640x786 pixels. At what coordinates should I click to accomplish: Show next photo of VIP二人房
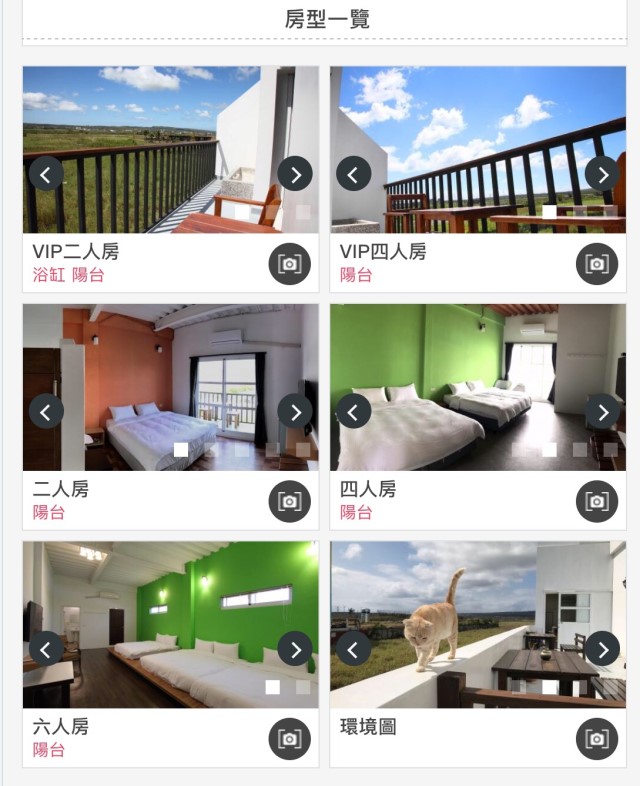(295, 173)
